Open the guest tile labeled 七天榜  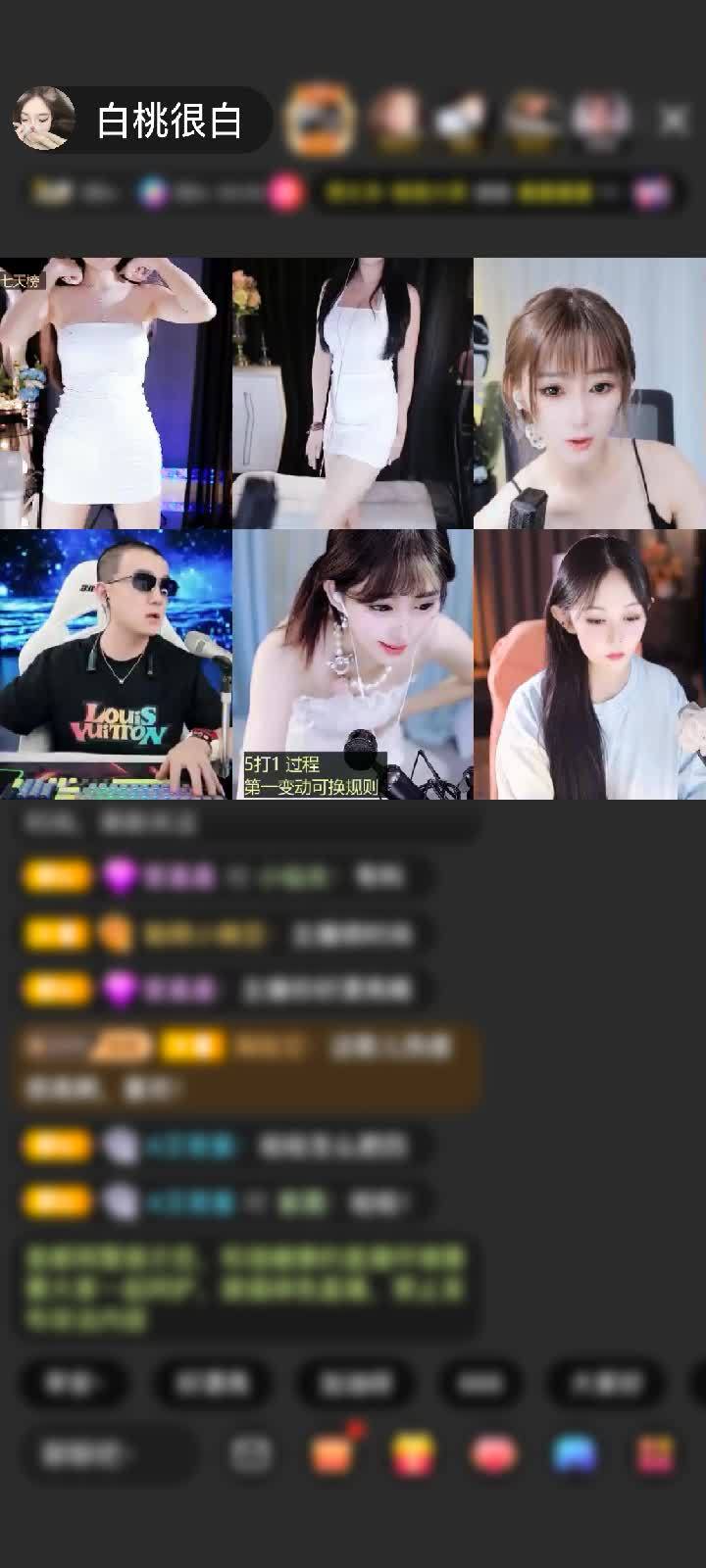(x=116, y=392)
